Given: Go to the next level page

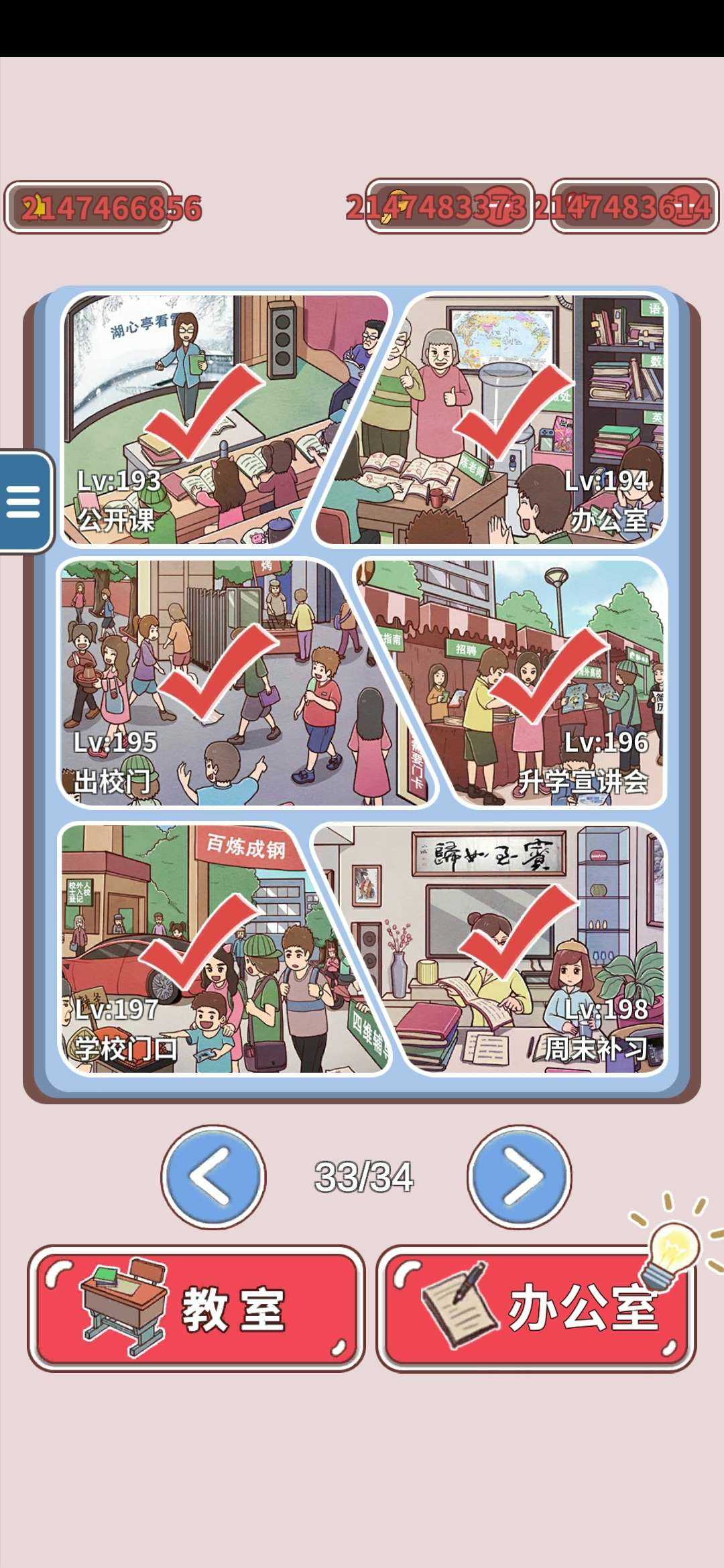Looking at the screenshot, I should tap(520, 1177).
